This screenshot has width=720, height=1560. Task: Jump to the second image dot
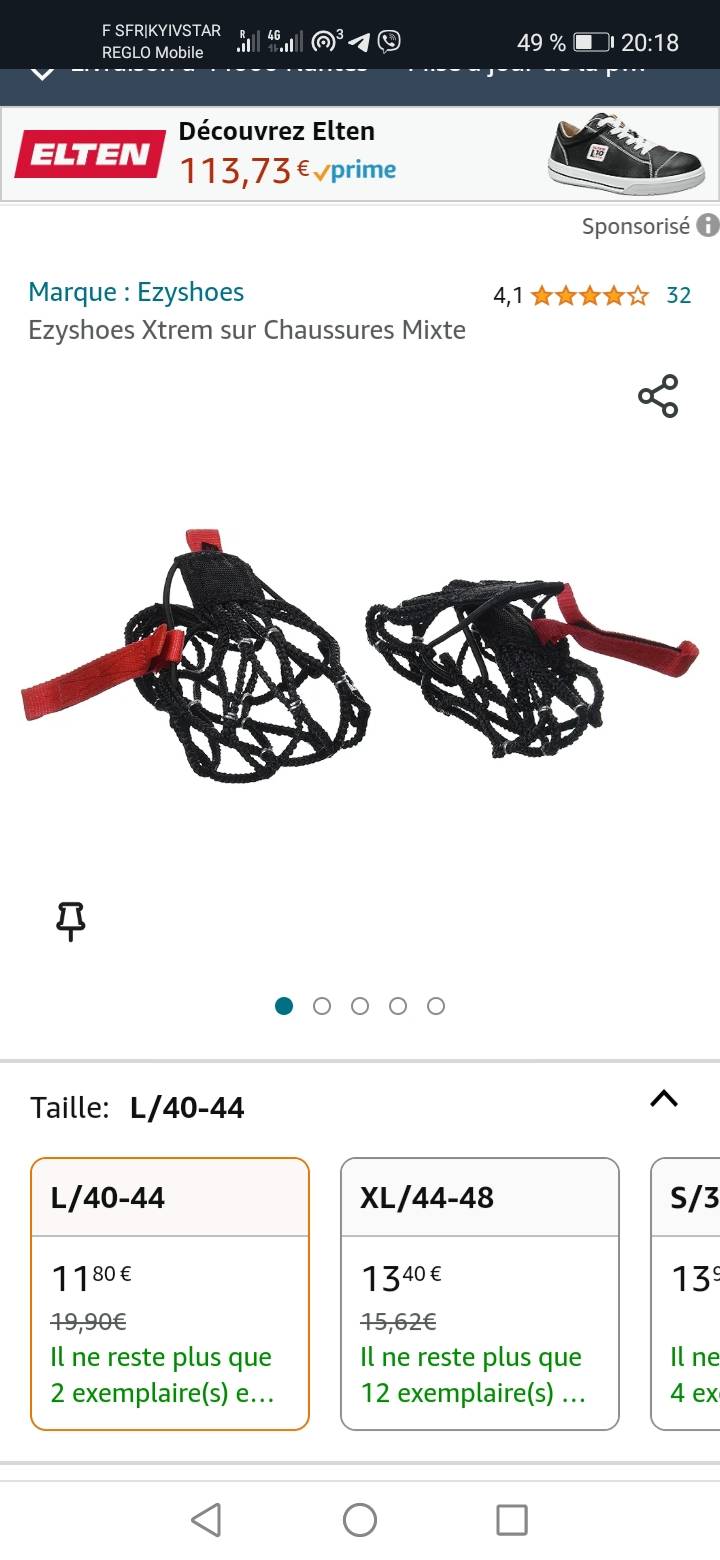coord(322,1006)
